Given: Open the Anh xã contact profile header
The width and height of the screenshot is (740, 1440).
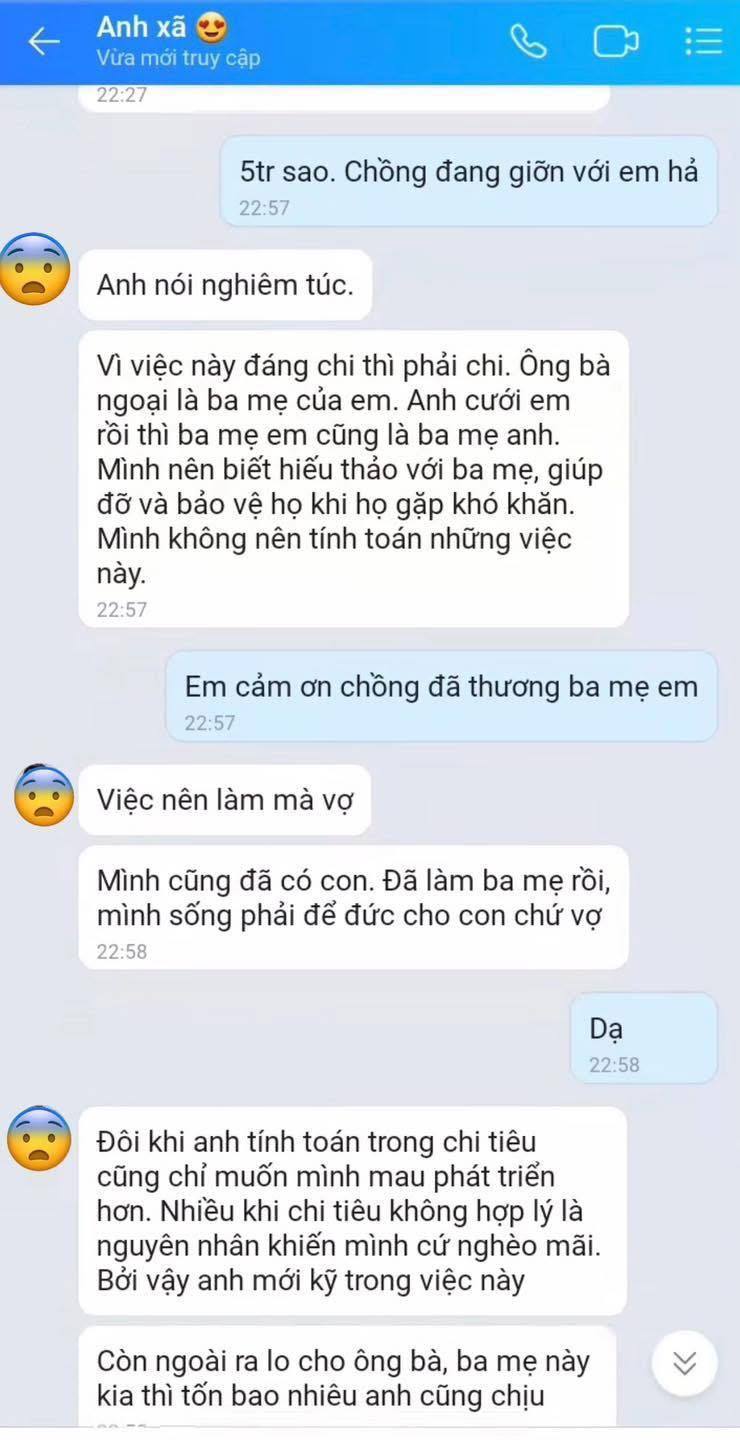Looking at the screenshot, I should tap(180, 42).
